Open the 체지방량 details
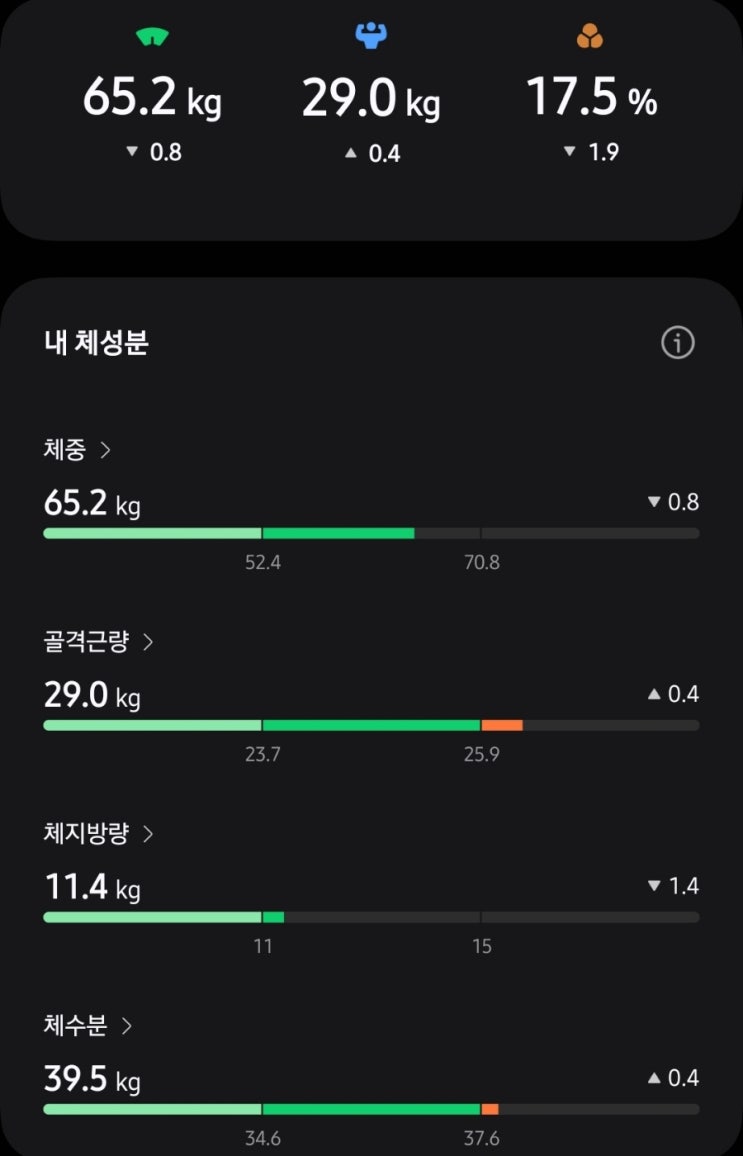743x1156 pixels. click(x=99, y=834)
